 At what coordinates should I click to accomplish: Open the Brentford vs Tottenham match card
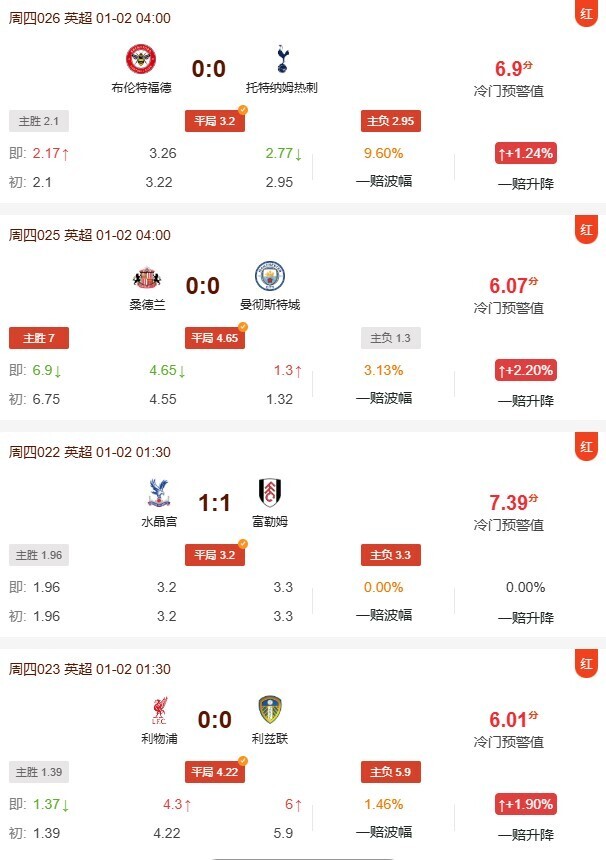(x=209, y=69)
